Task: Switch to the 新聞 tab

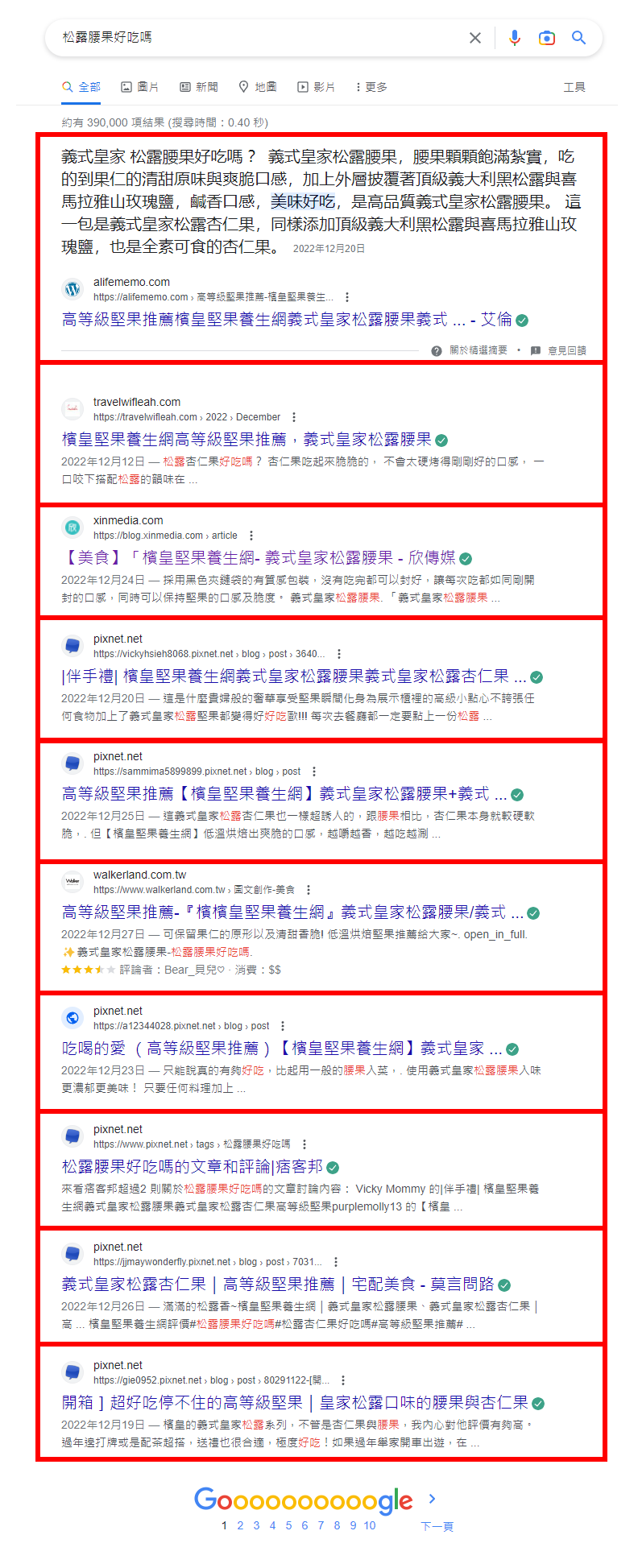Action: click(199, 87)
